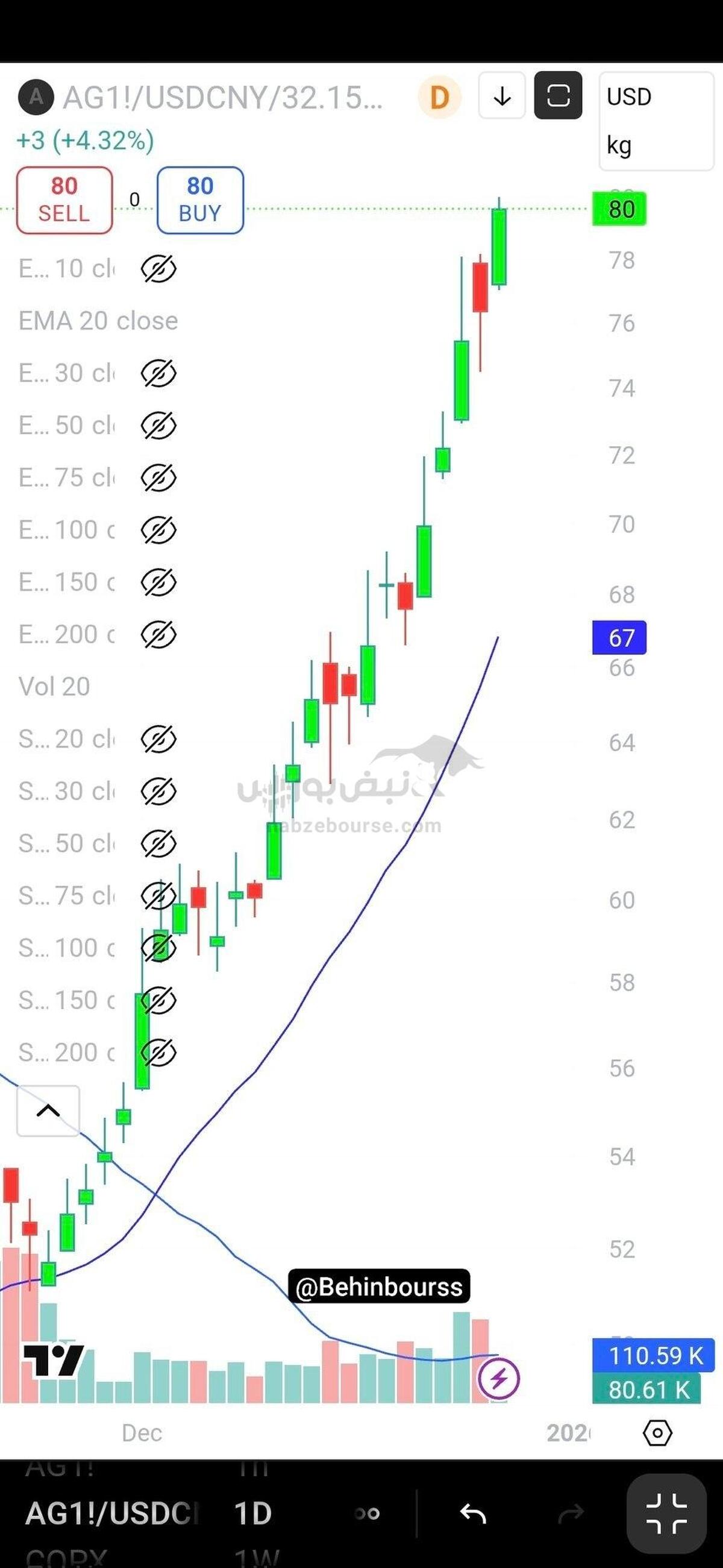Undo the last chart action
Image resolution: width=723 pixels, height=1568 pixels.
click(472, 1513)
